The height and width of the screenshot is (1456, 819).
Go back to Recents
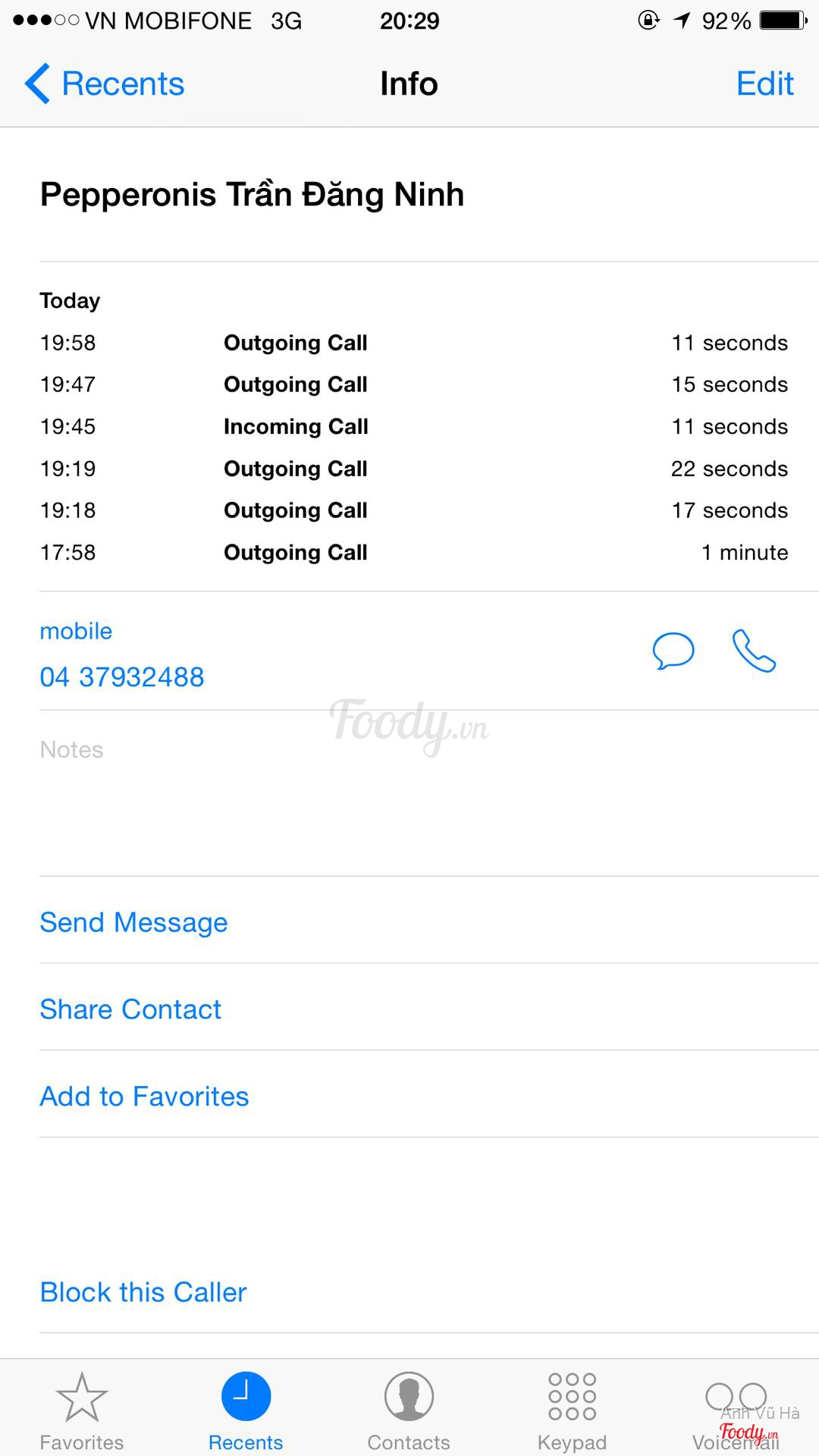pos(105,83)
